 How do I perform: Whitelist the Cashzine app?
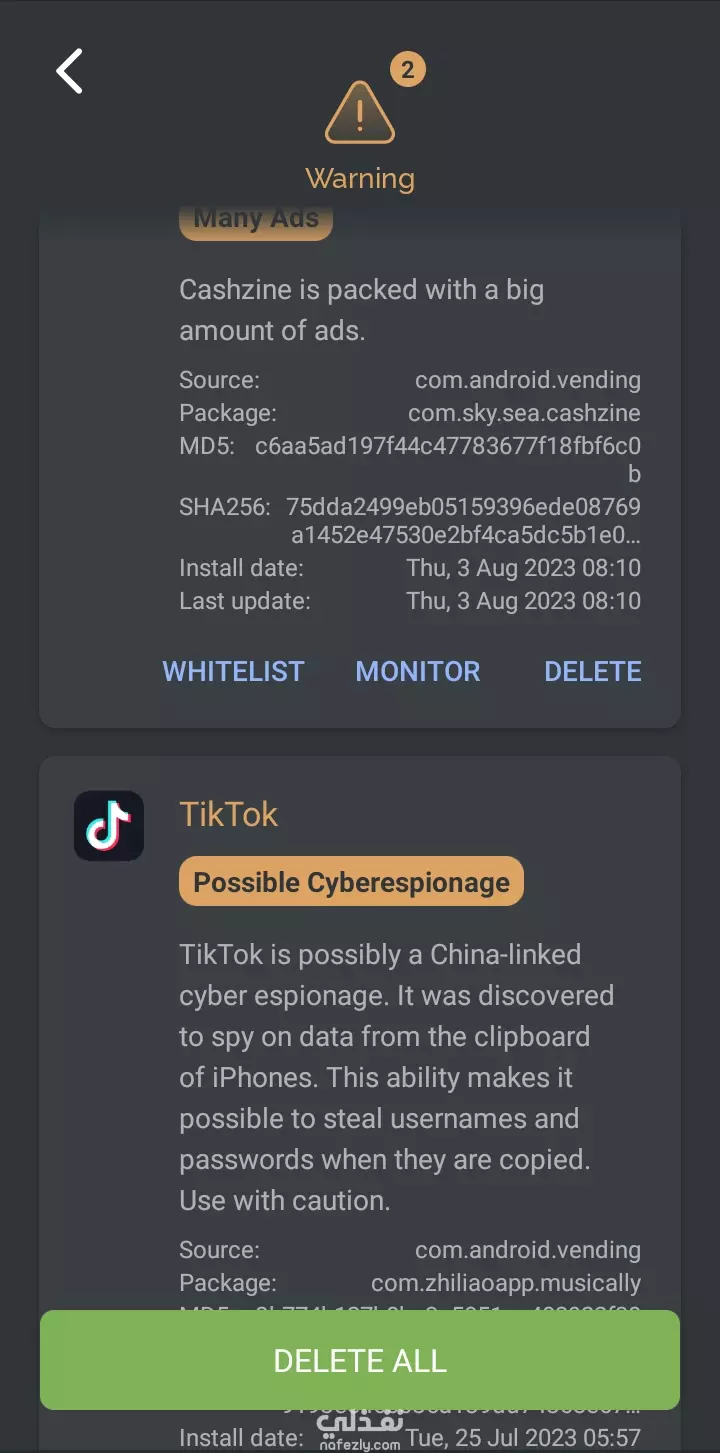pos(233,671)
